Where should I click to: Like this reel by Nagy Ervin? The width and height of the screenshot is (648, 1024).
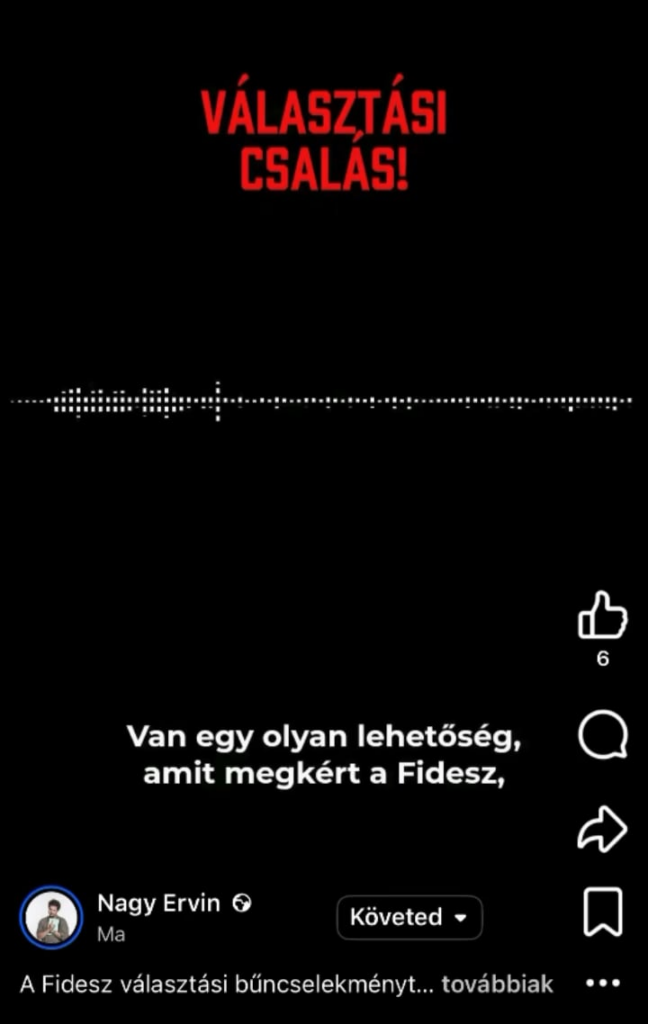coord(602,616)
